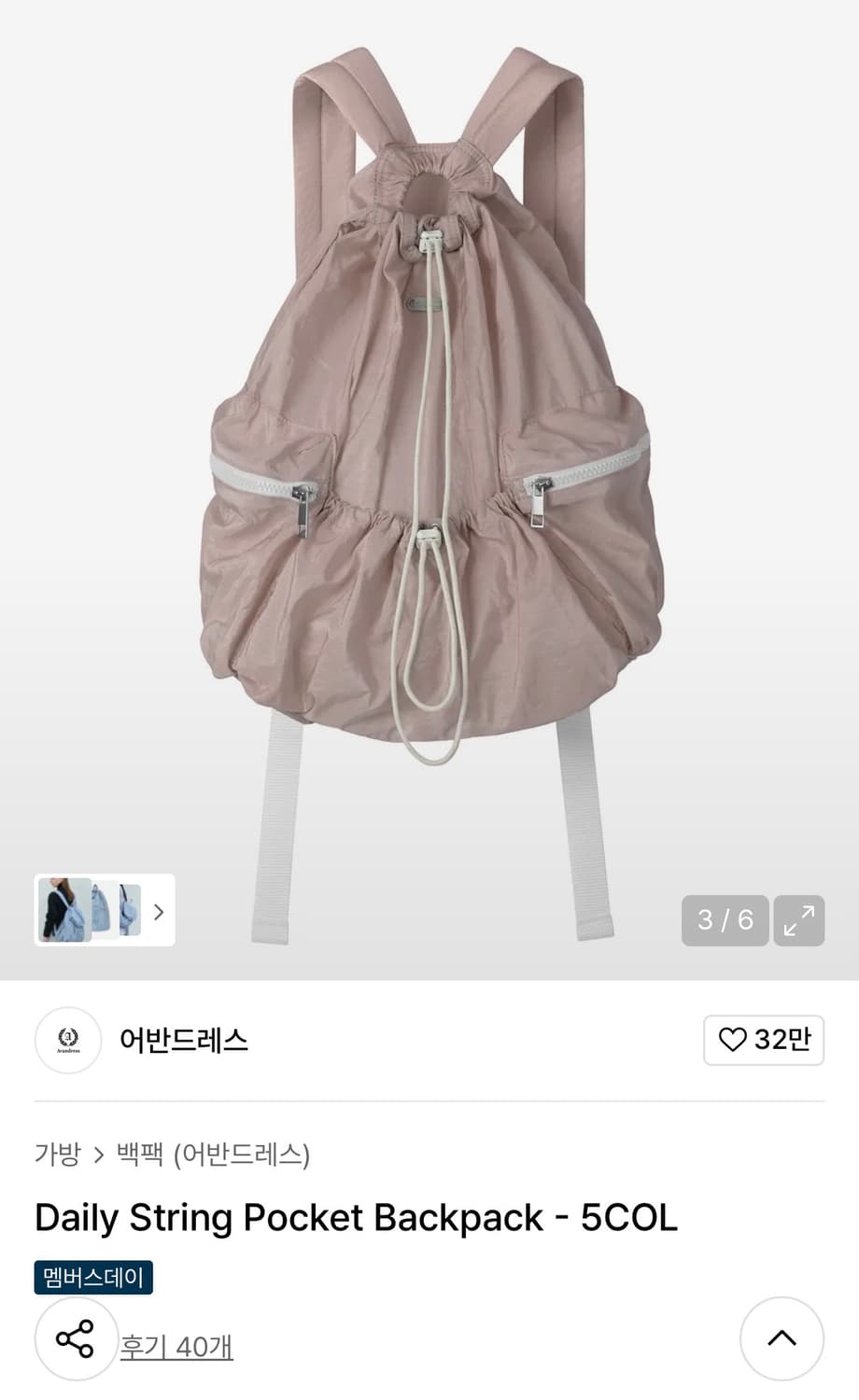
Task: Tap the 3/6 image counter indicator
Action: click(724, 921)
